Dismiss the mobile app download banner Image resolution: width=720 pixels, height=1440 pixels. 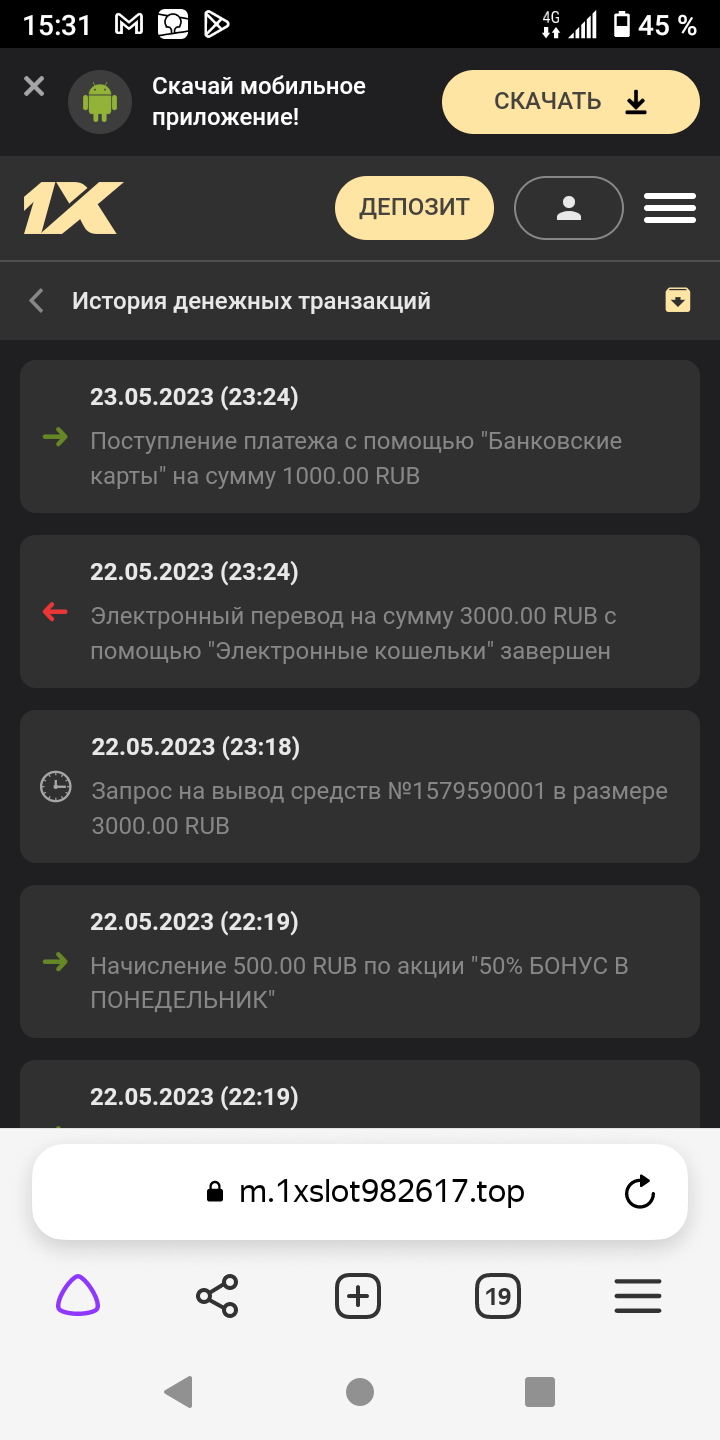click(x=34, y=87)
